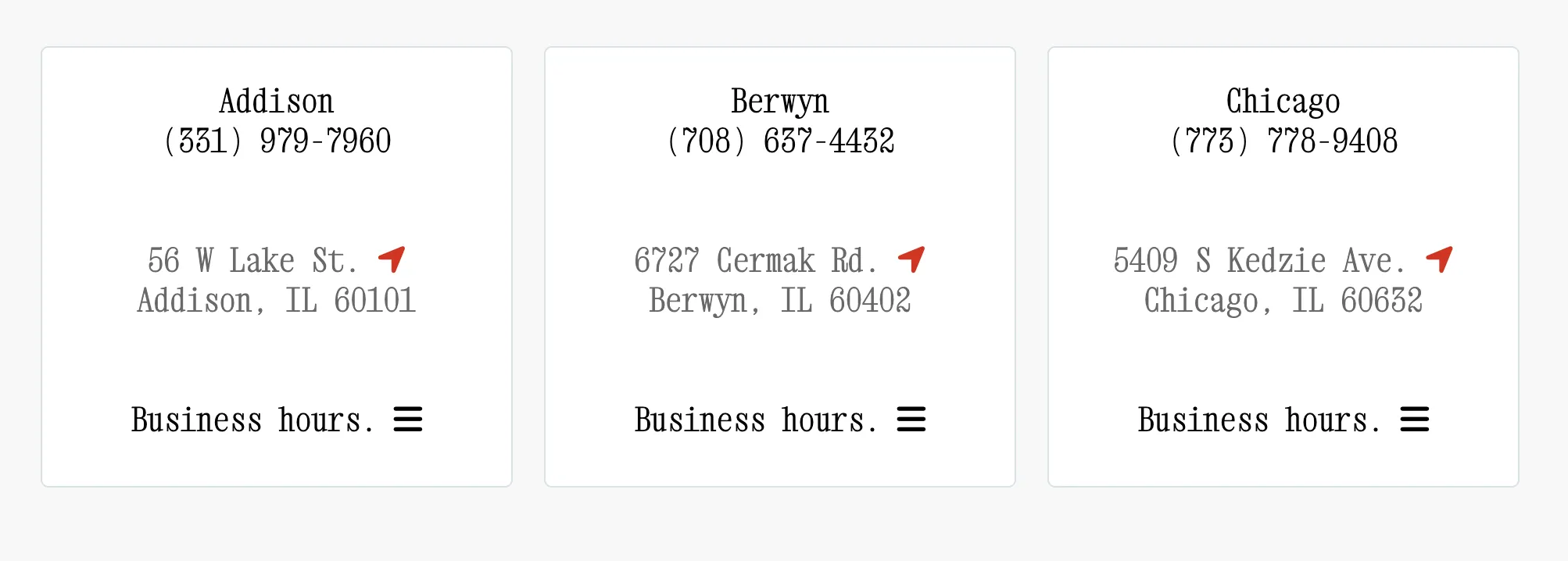Open directions to 5409 S Kedzie Ave.
The image size is (1568, 561).
point(1439,259)
